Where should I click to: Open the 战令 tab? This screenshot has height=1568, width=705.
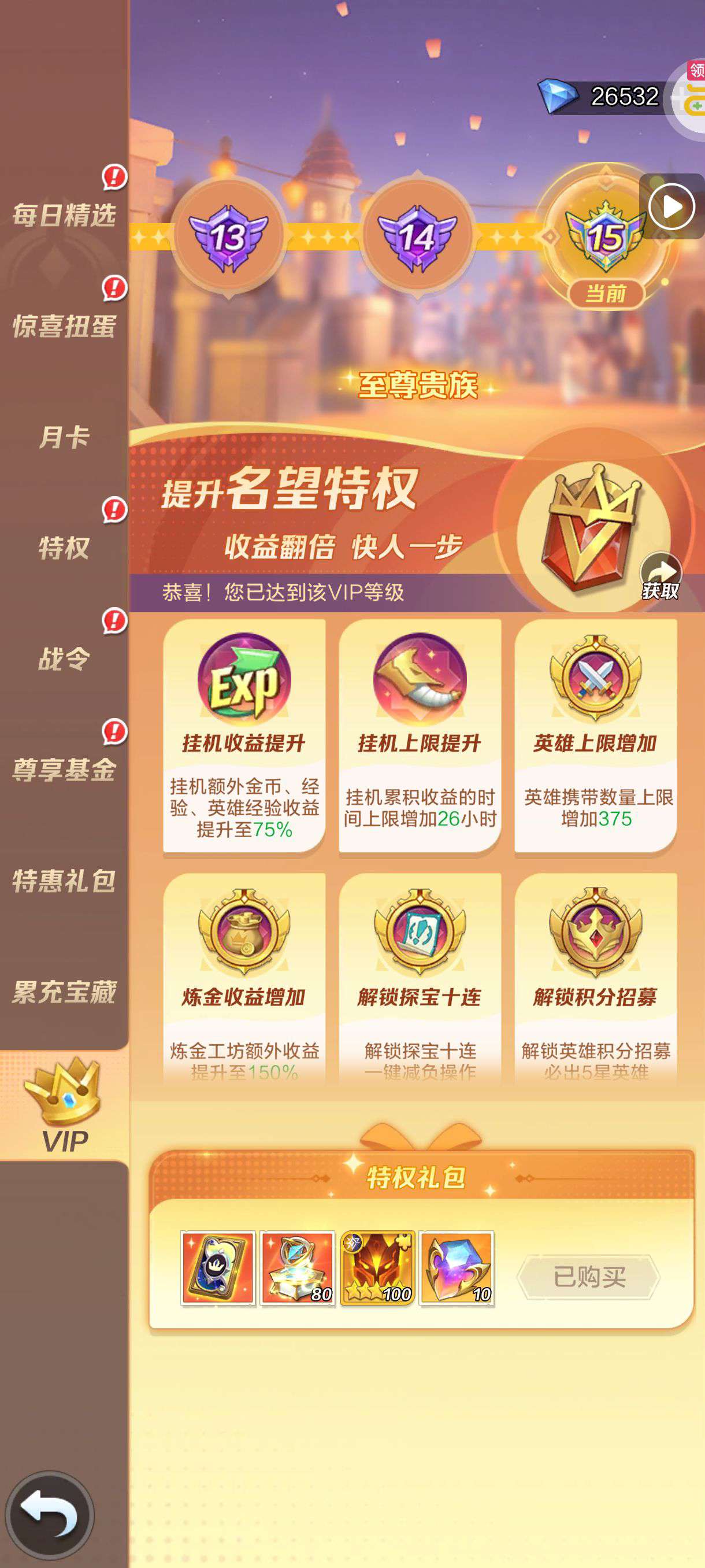(64, 659)
